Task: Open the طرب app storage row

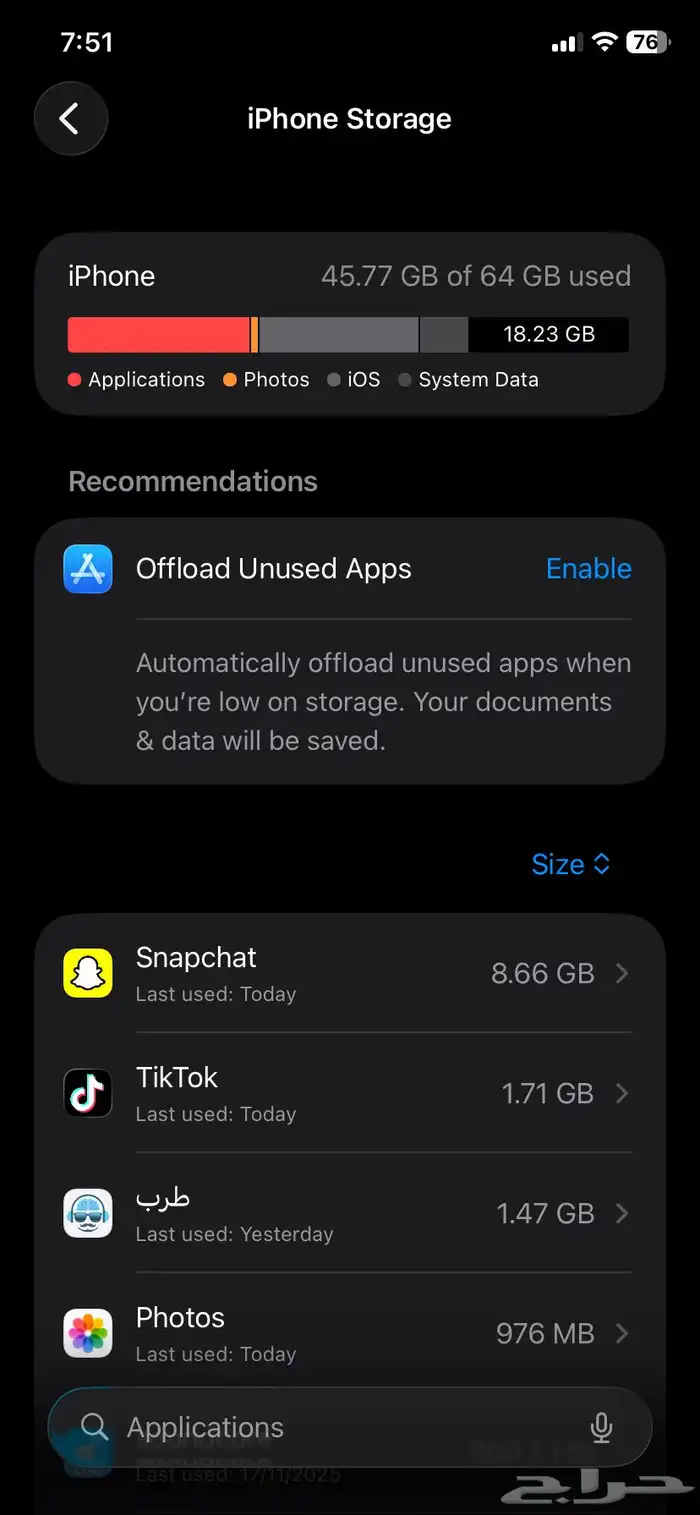Action: coord(350,1213)
